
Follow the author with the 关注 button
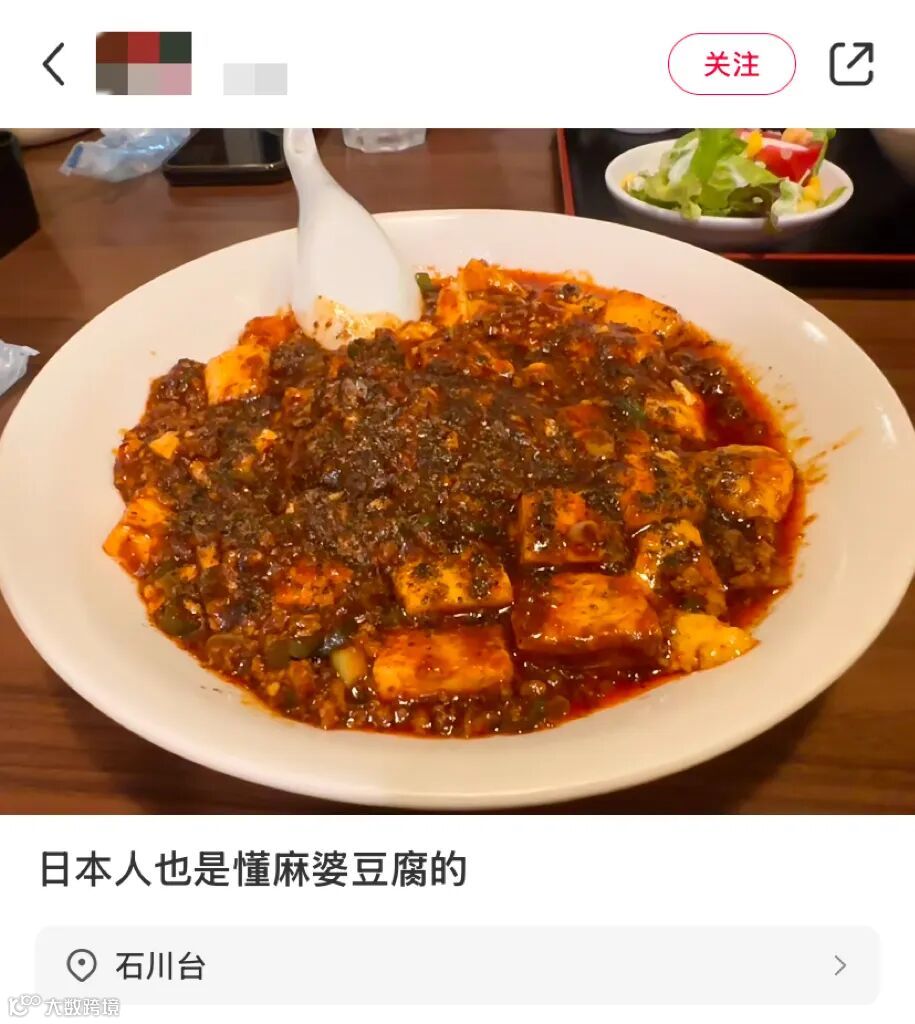731,65
